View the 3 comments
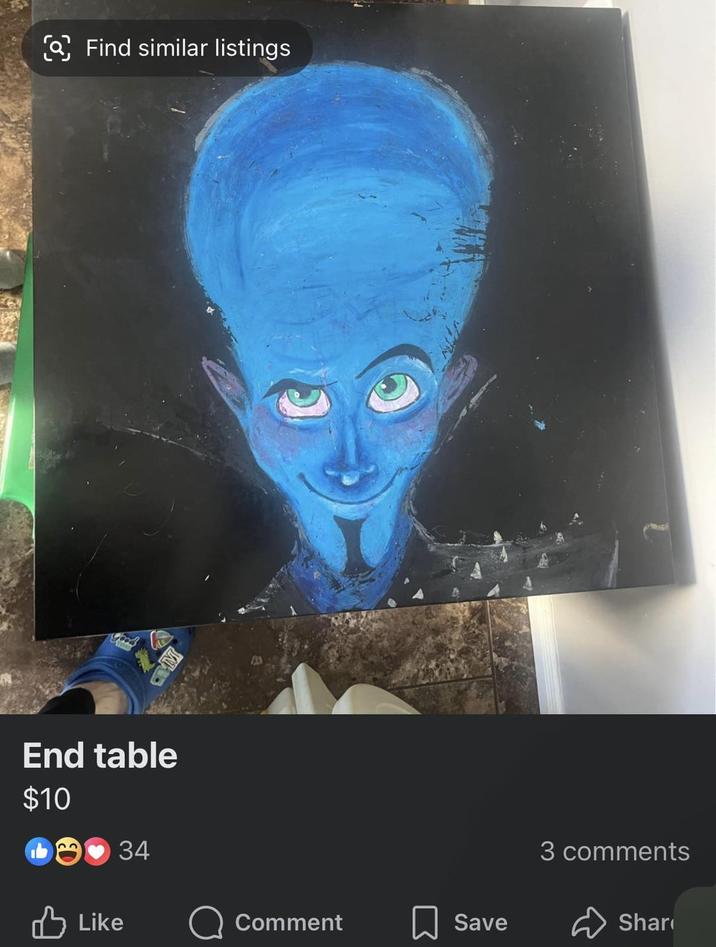Viewport: 716px width, 947px height. [x=614, y=851]
